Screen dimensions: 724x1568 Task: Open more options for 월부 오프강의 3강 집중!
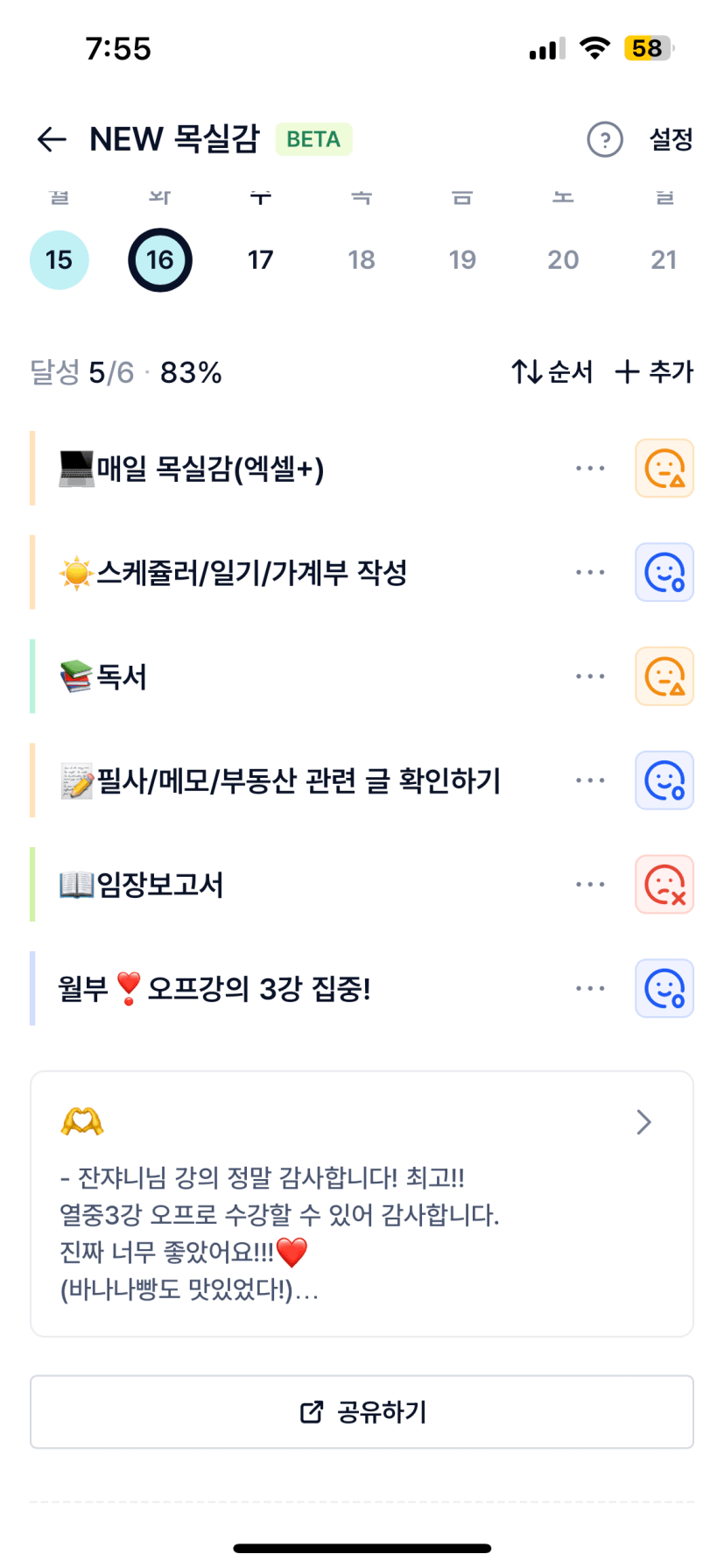[x=590, y=989]
